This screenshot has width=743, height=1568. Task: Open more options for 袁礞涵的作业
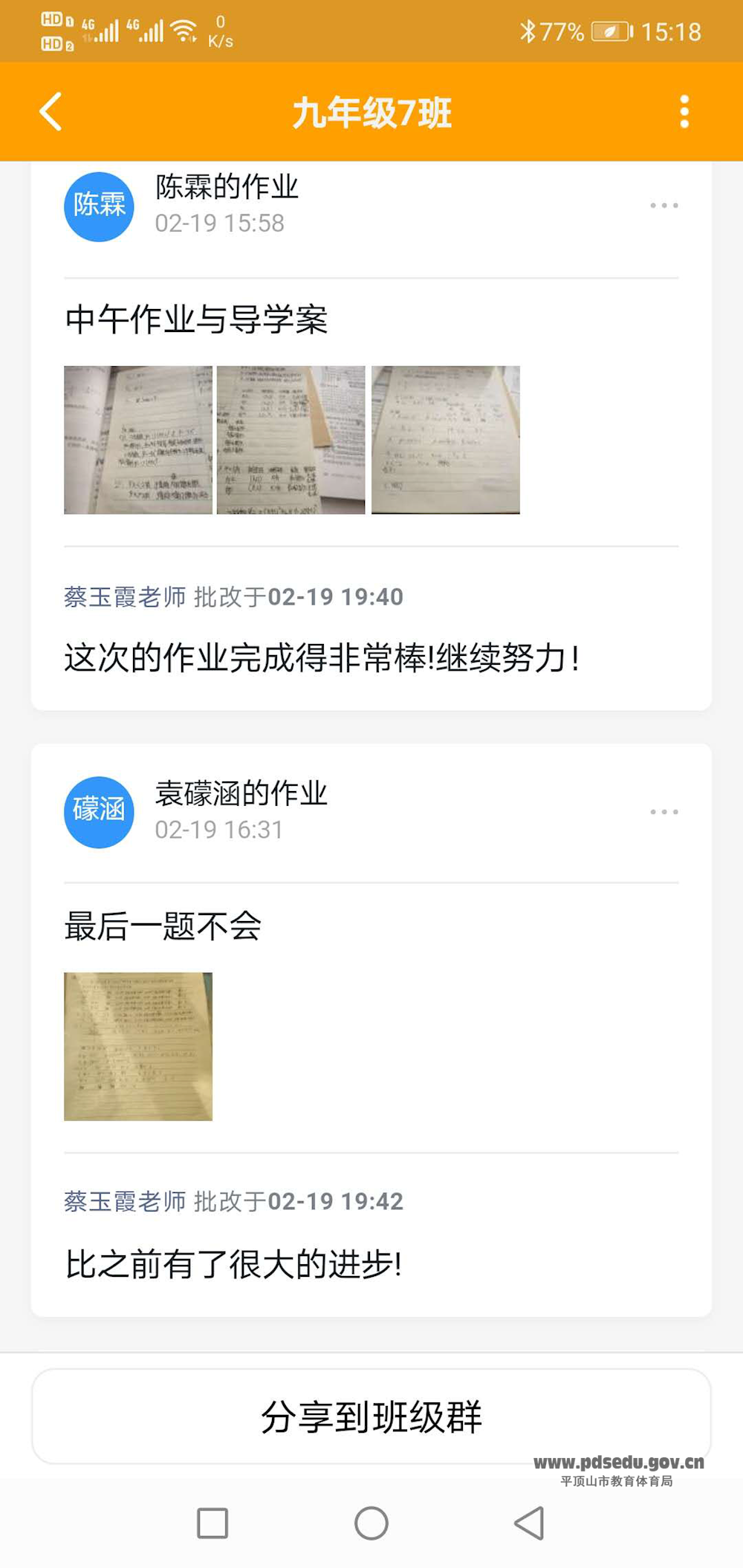[663, 812]
